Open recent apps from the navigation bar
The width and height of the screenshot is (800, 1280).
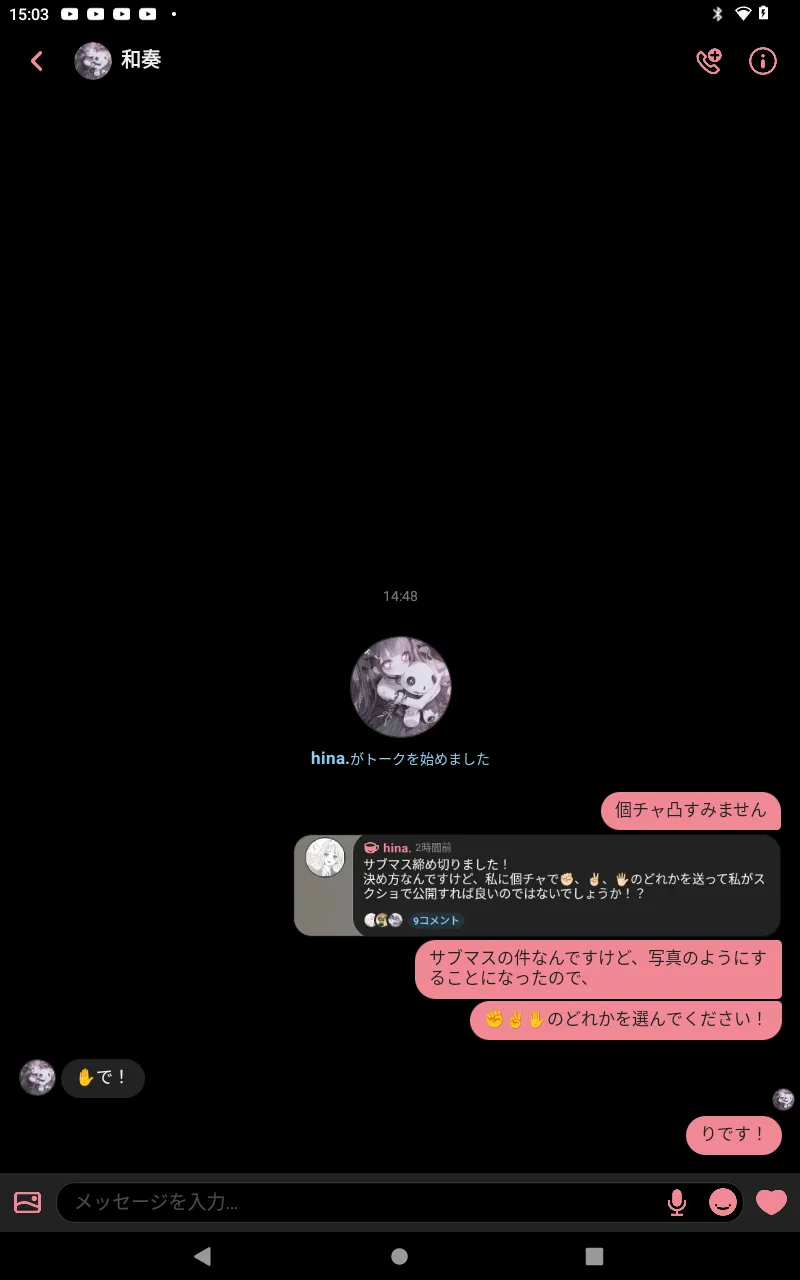click(595, 1256)
